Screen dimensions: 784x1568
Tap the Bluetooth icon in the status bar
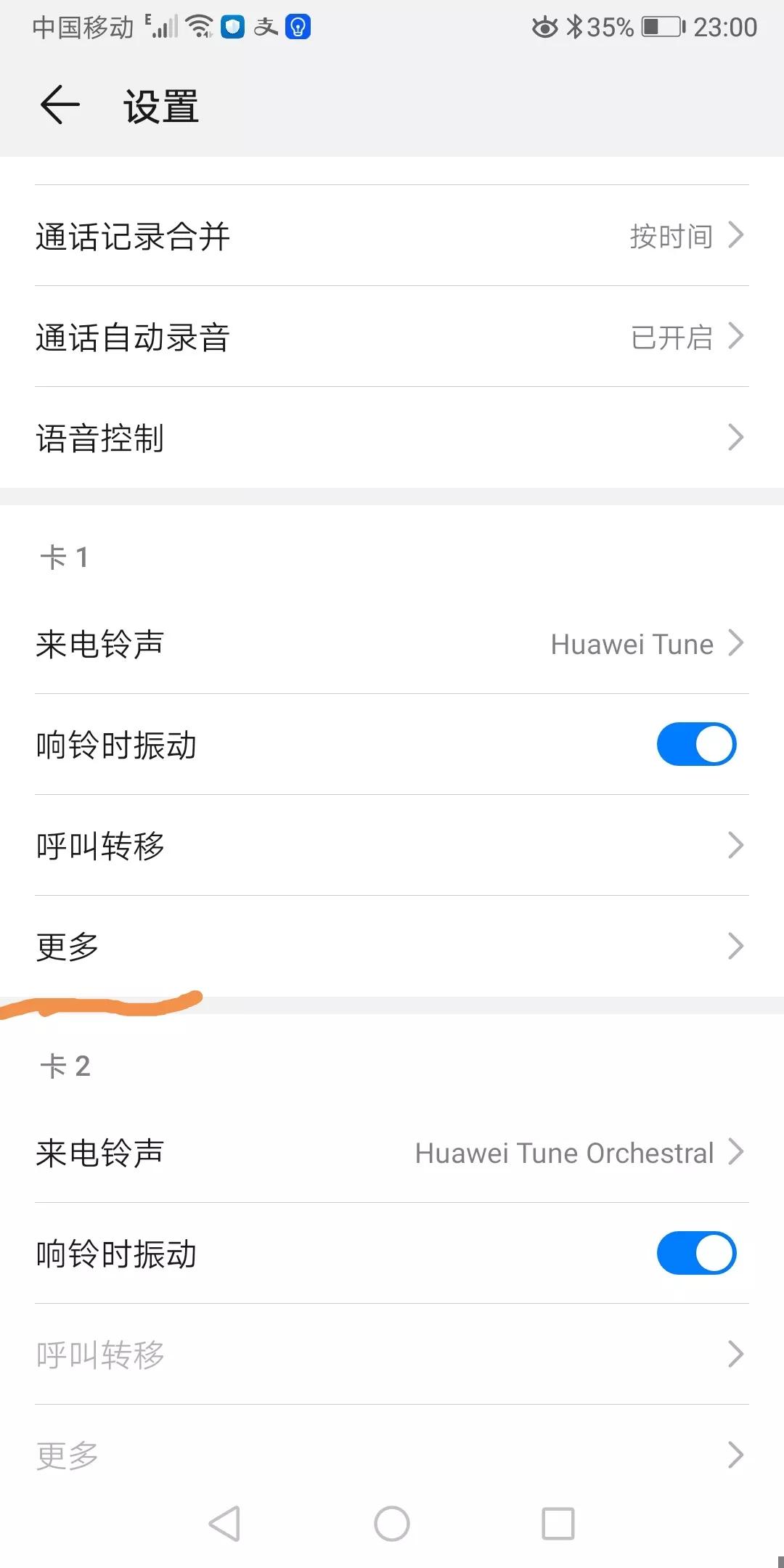point(576,27)
